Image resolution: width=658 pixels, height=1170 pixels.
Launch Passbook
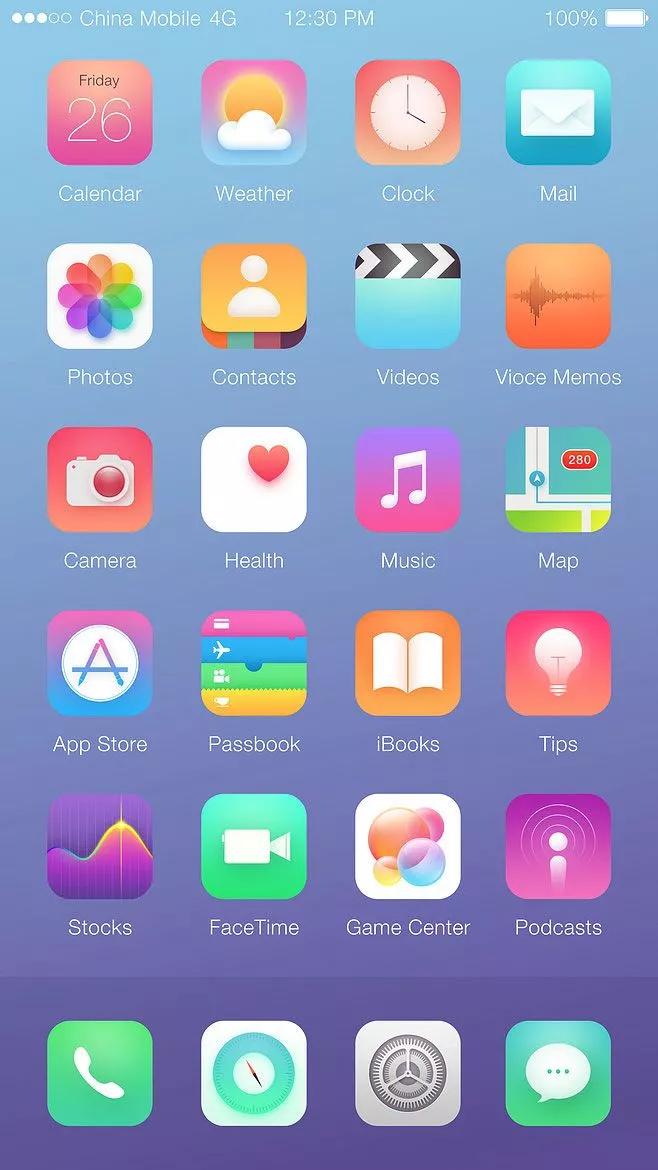[254, 663]
